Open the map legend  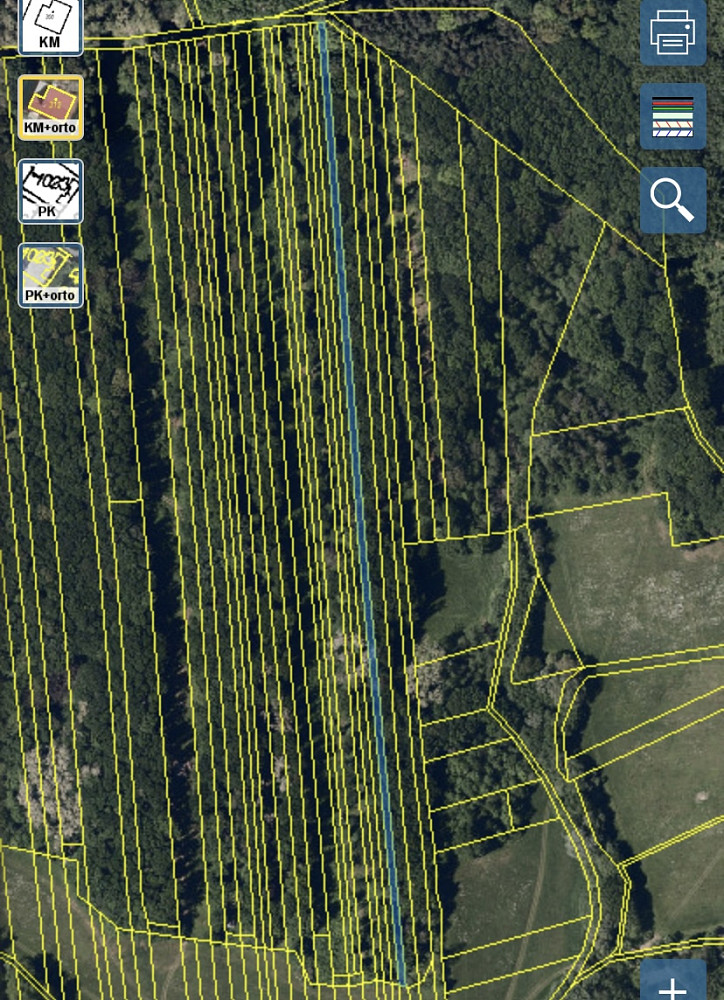pyautogui.click(x=672, y=116)
